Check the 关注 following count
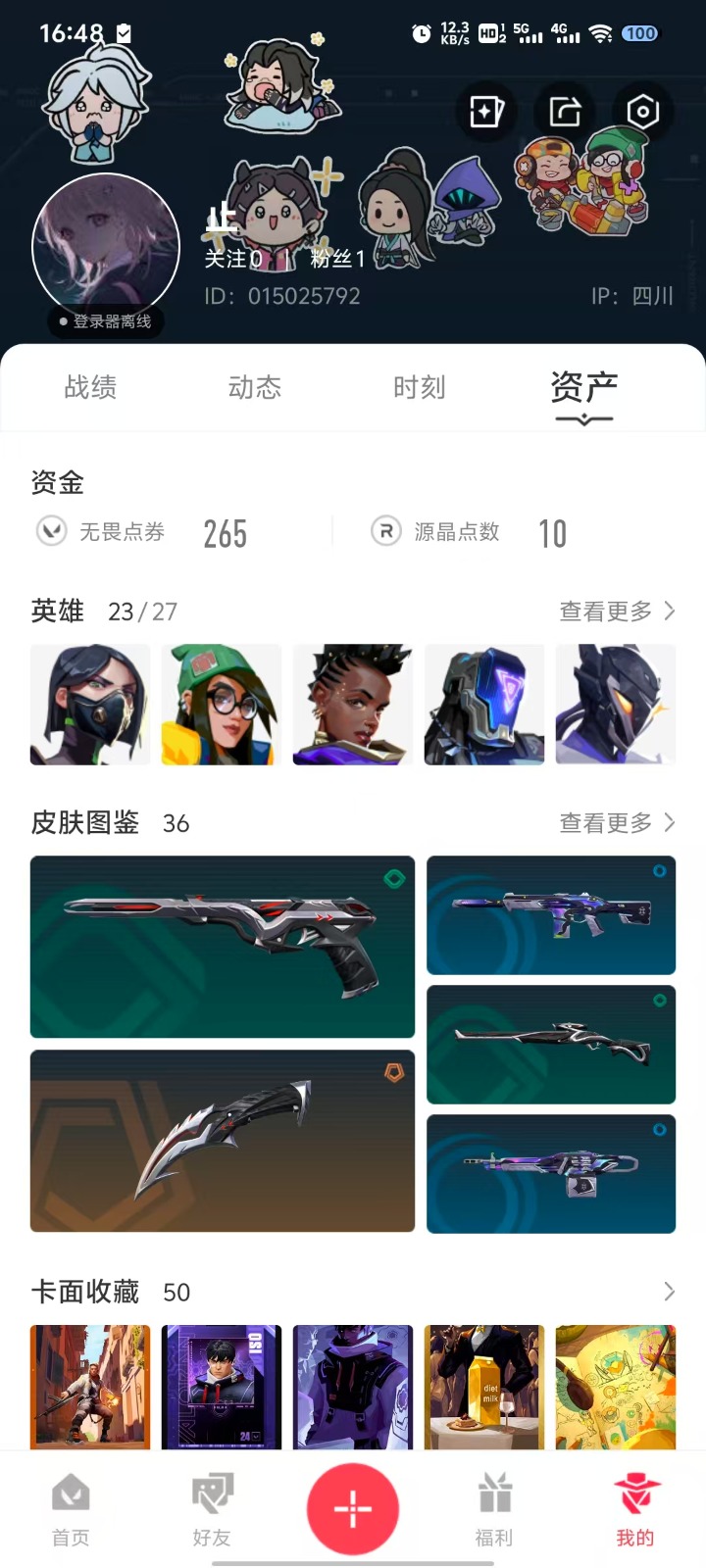 [x=233, y=259]
